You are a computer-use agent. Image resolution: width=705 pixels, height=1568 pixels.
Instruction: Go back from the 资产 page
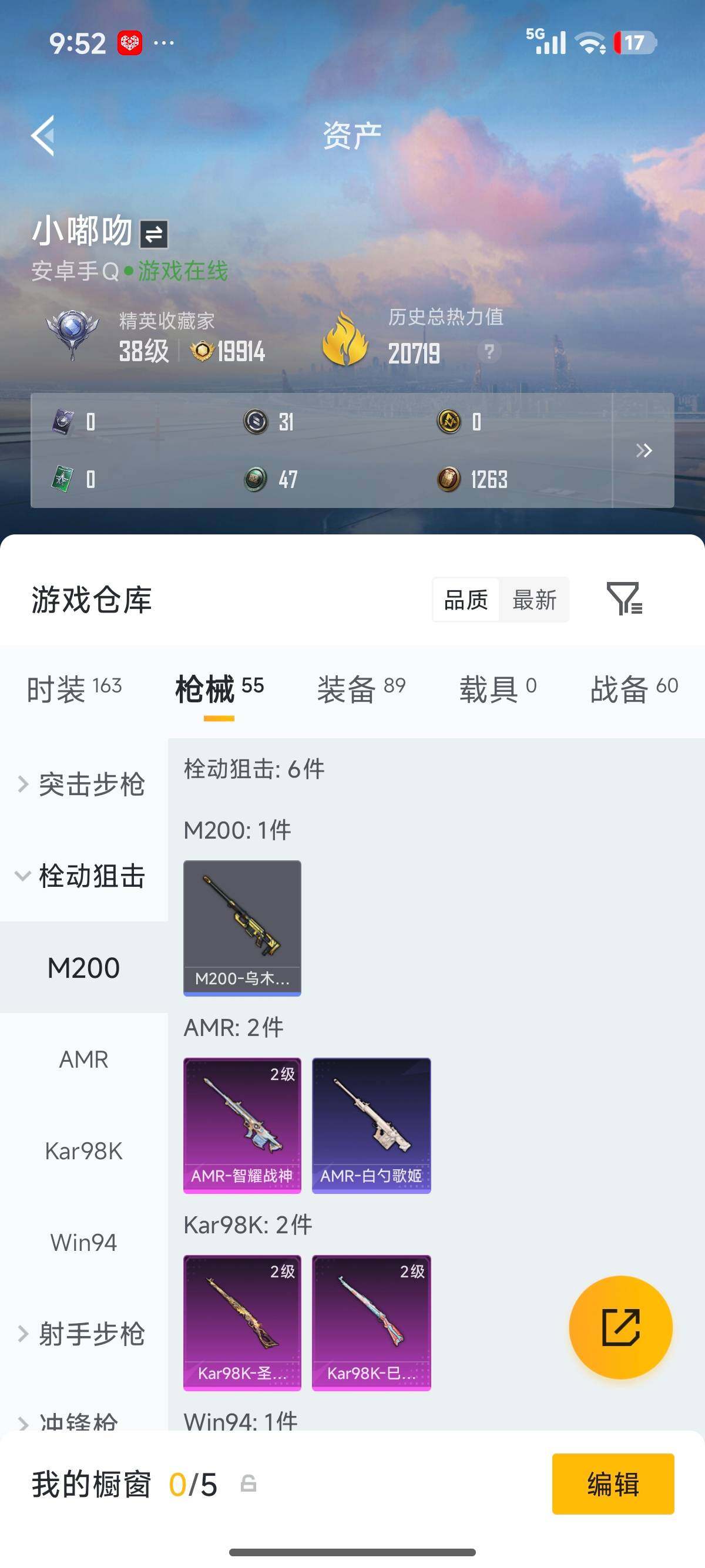point(43,135)
